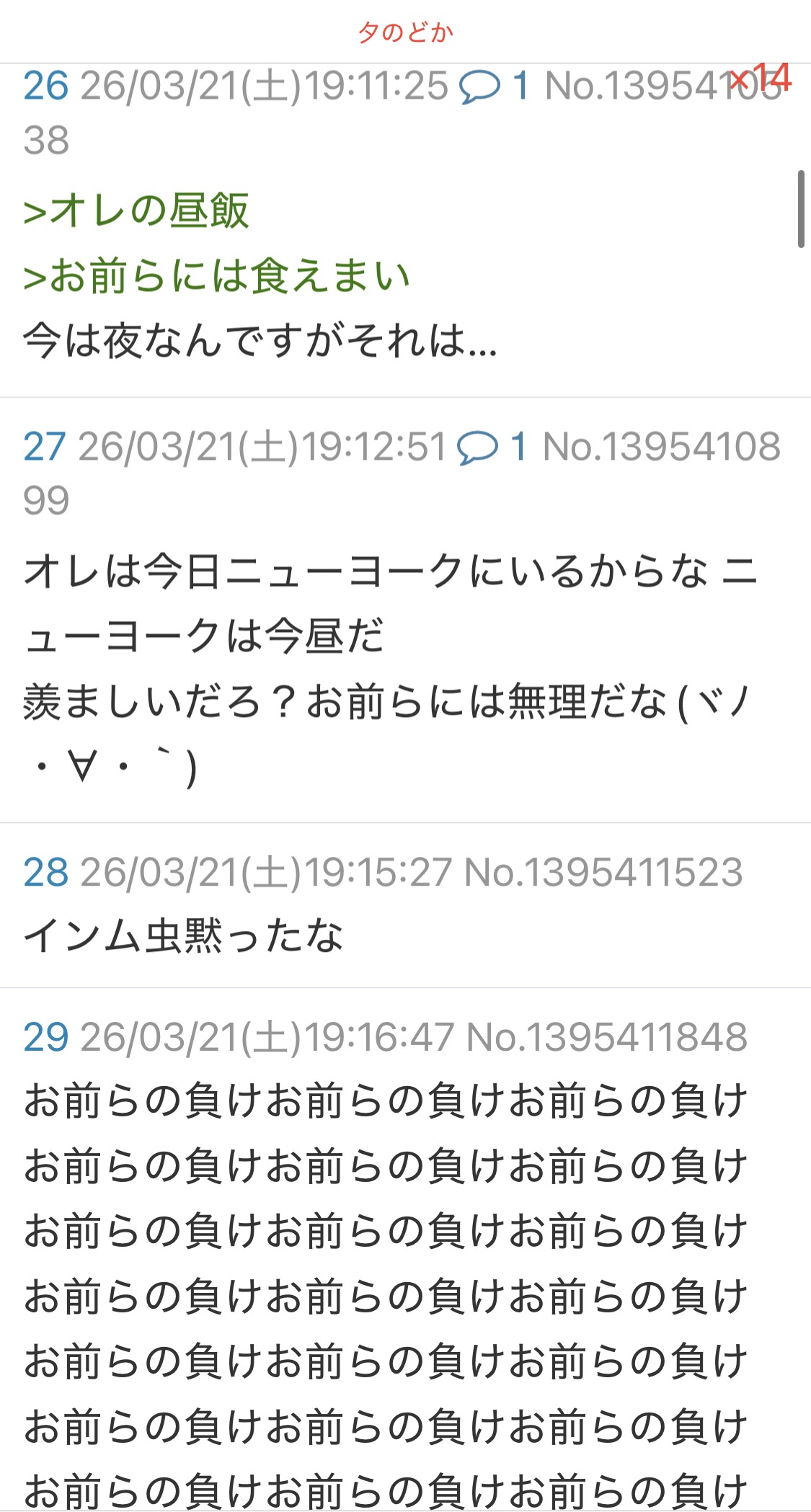View the reply to post 27
The width and height of the screenshot is (811, 1512).
(x=492, y=447)
